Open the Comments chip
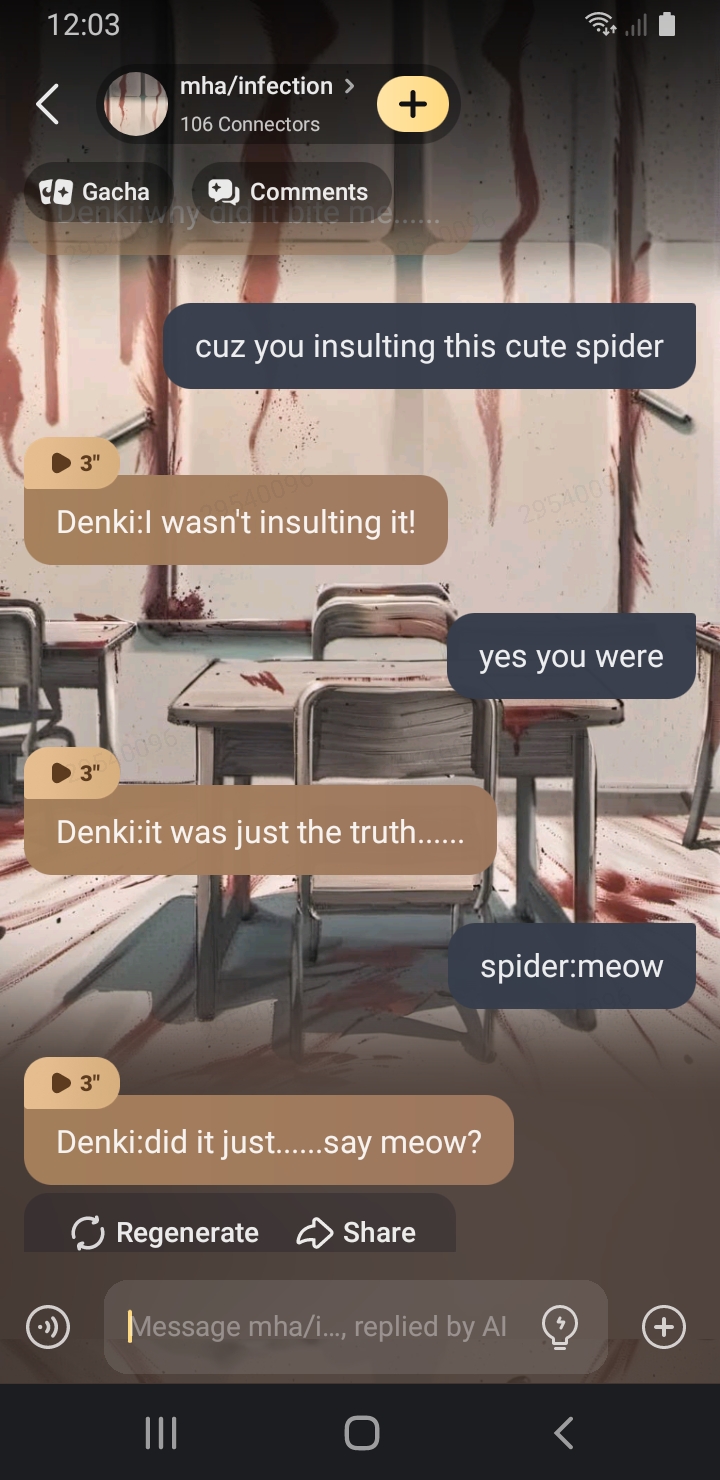The width and height of the screenshot is (720, 1480). (290, 192)
